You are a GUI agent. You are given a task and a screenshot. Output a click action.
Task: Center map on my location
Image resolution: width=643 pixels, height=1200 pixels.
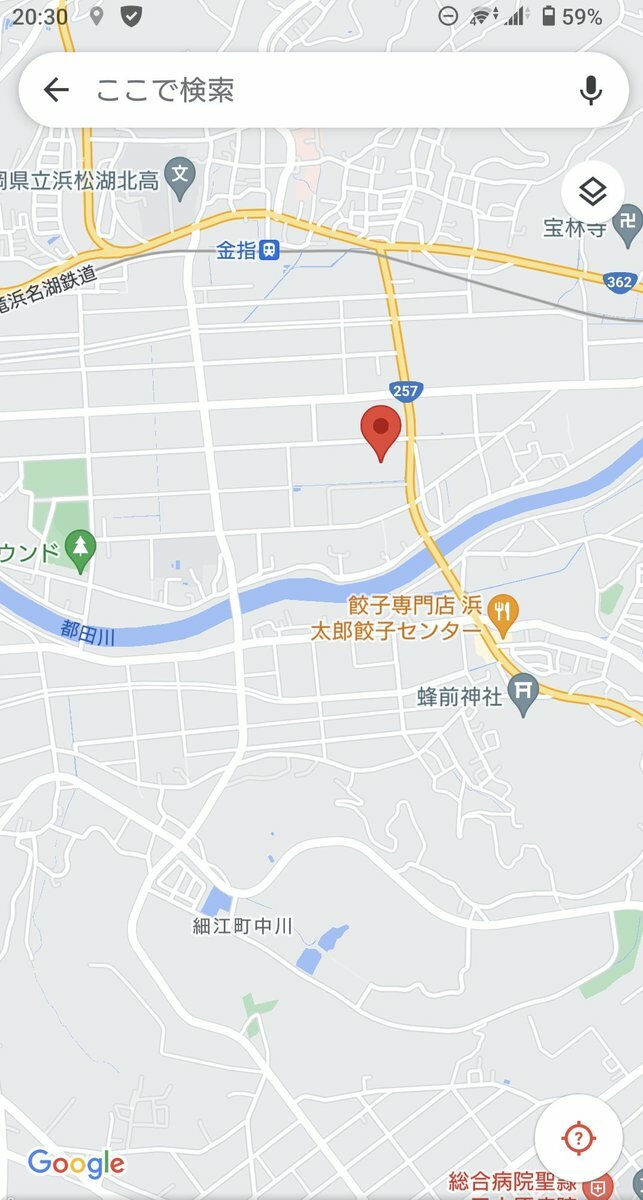577,1138
